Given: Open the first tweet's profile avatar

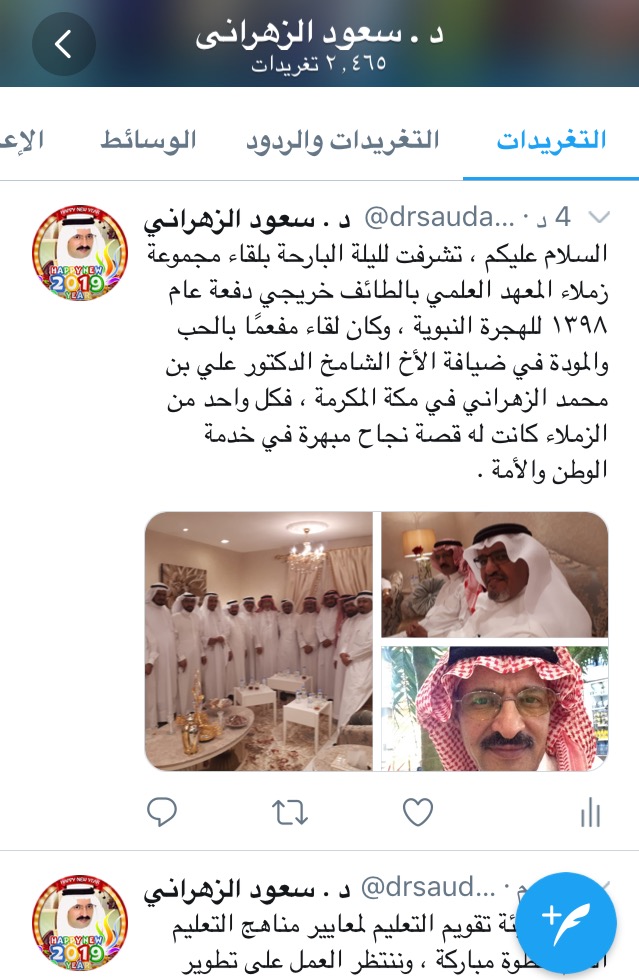Looking at the screenshot, I should click(x=81, y=255).
